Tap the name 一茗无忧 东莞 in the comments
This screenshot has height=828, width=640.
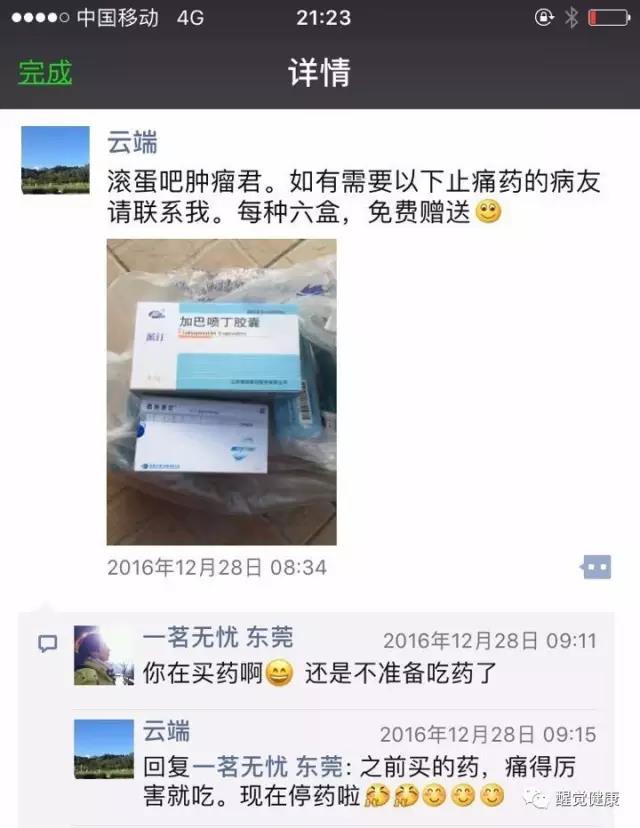pyautogui.click(x=218, y=638)
